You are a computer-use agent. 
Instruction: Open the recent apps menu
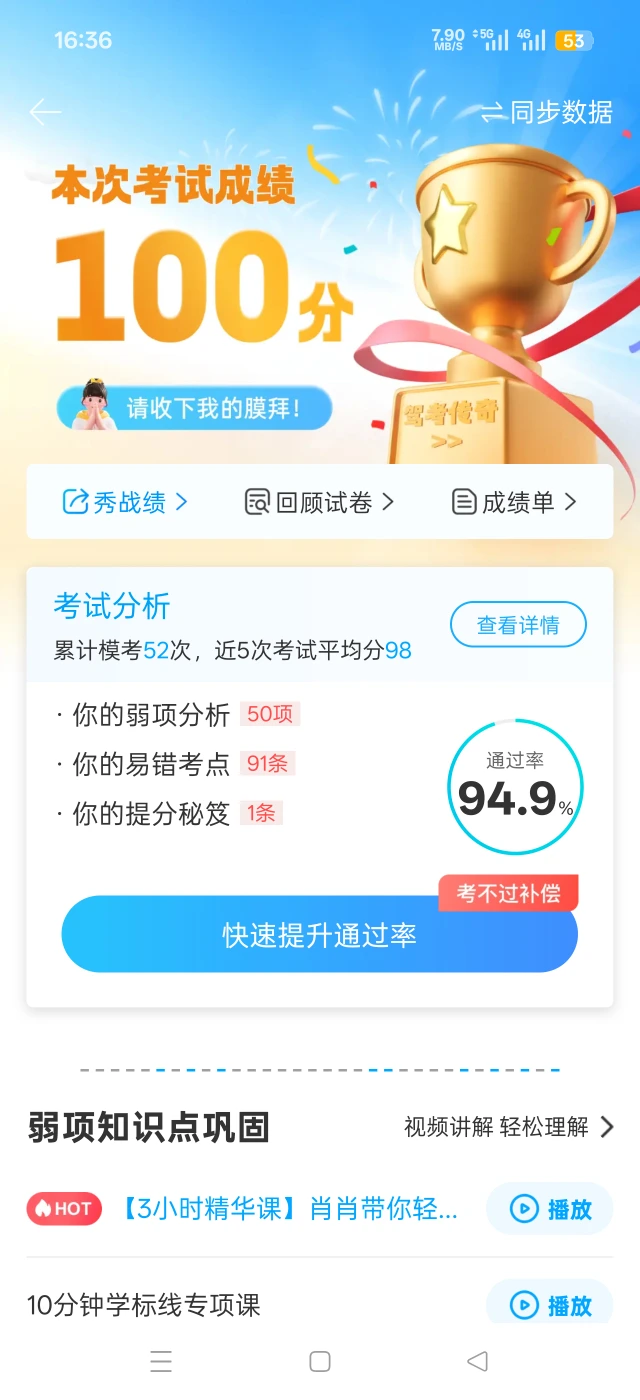pyautogui.click(x=161, y=1361)
